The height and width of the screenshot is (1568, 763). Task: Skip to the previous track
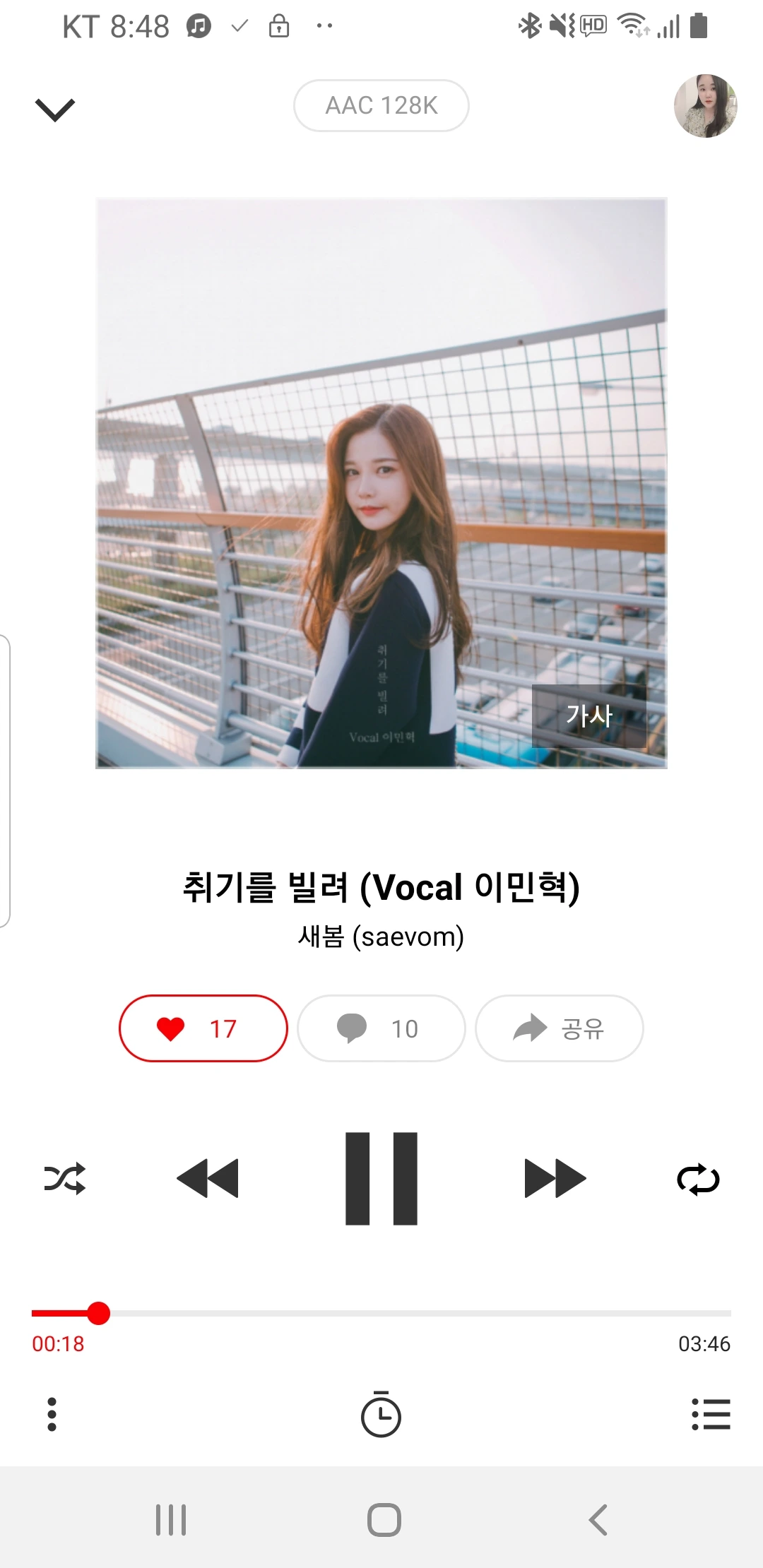208,1179
